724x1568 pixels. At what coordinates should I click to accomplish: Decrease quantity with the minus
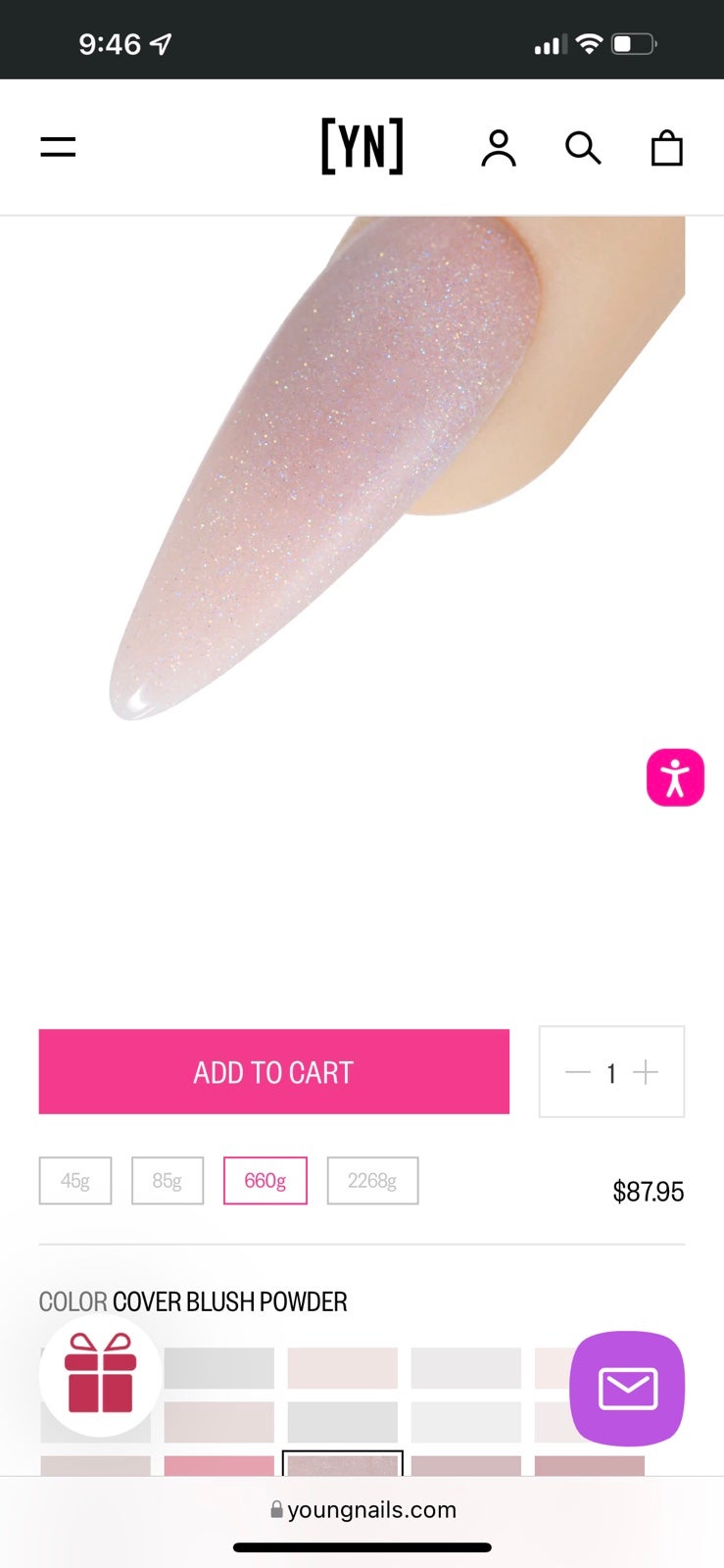coord(578,1072)
